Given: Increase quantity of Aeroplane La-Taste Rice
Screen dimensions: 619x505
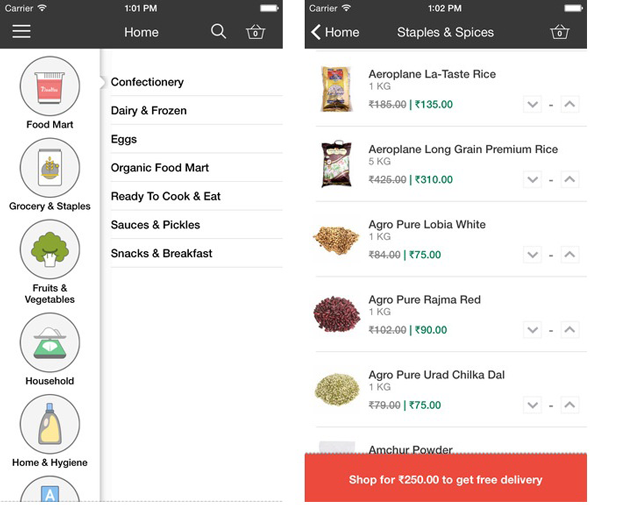Looking at the screenshot, I should 569,104.
